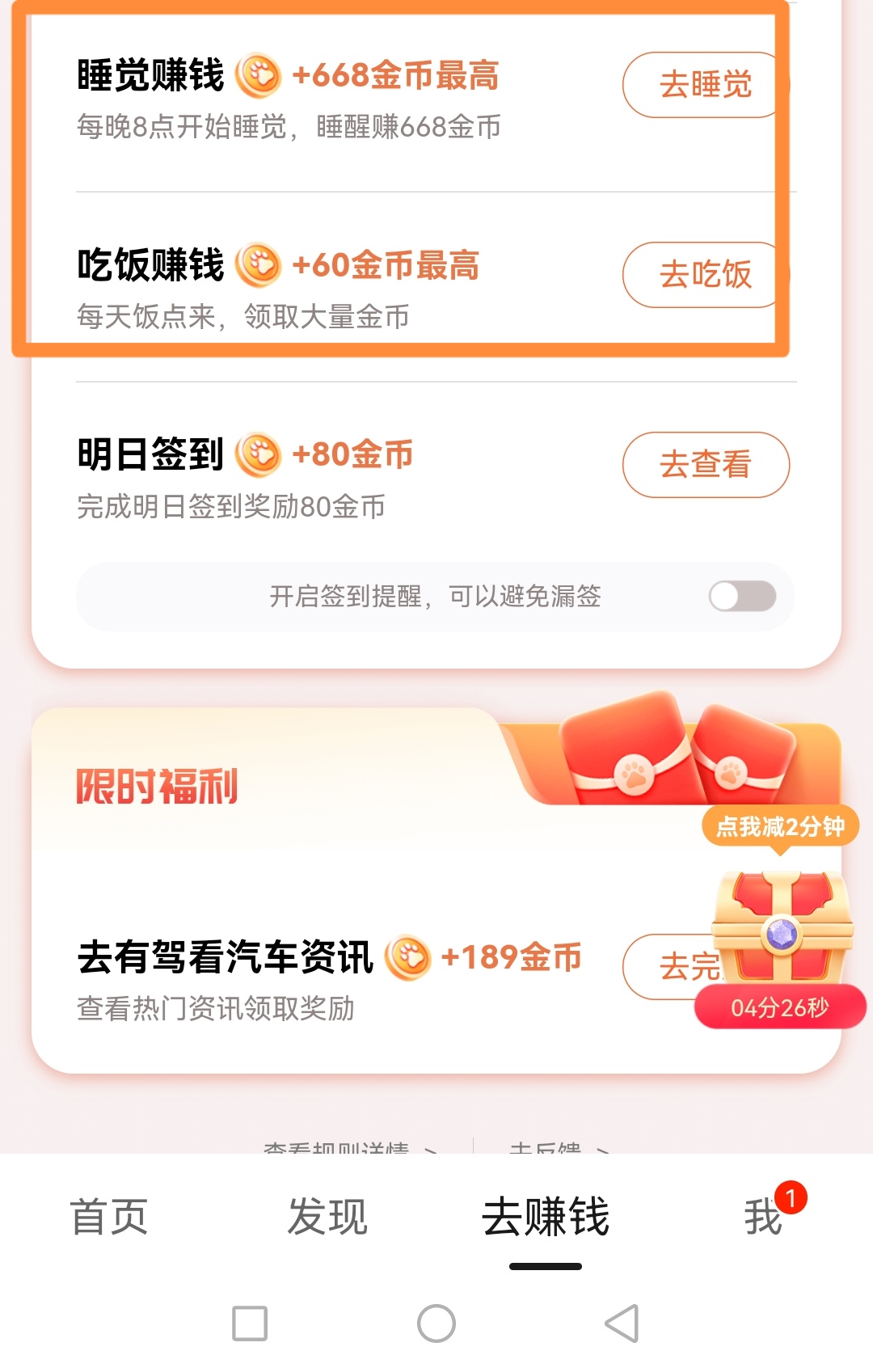The height and width of the screenshot is (1372, 873).
Task: Tap the 去吃饭 button
Action: click(705, 275)
